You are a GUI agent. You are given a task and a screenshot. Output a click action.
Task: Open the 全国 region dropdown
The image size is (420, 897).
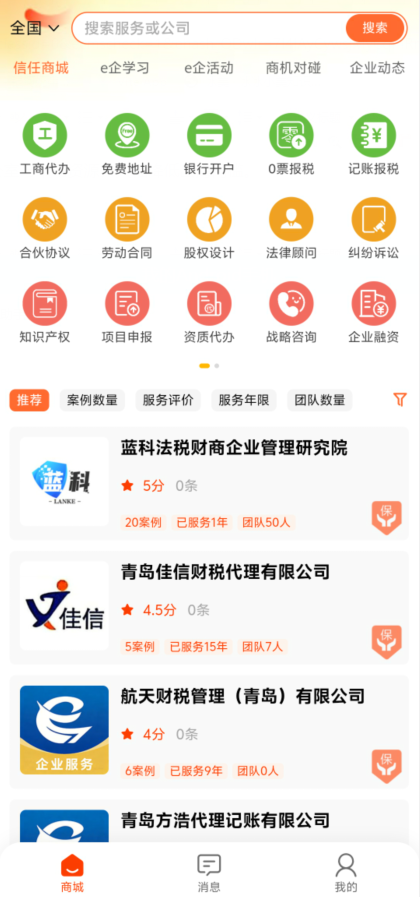[34, 28]
